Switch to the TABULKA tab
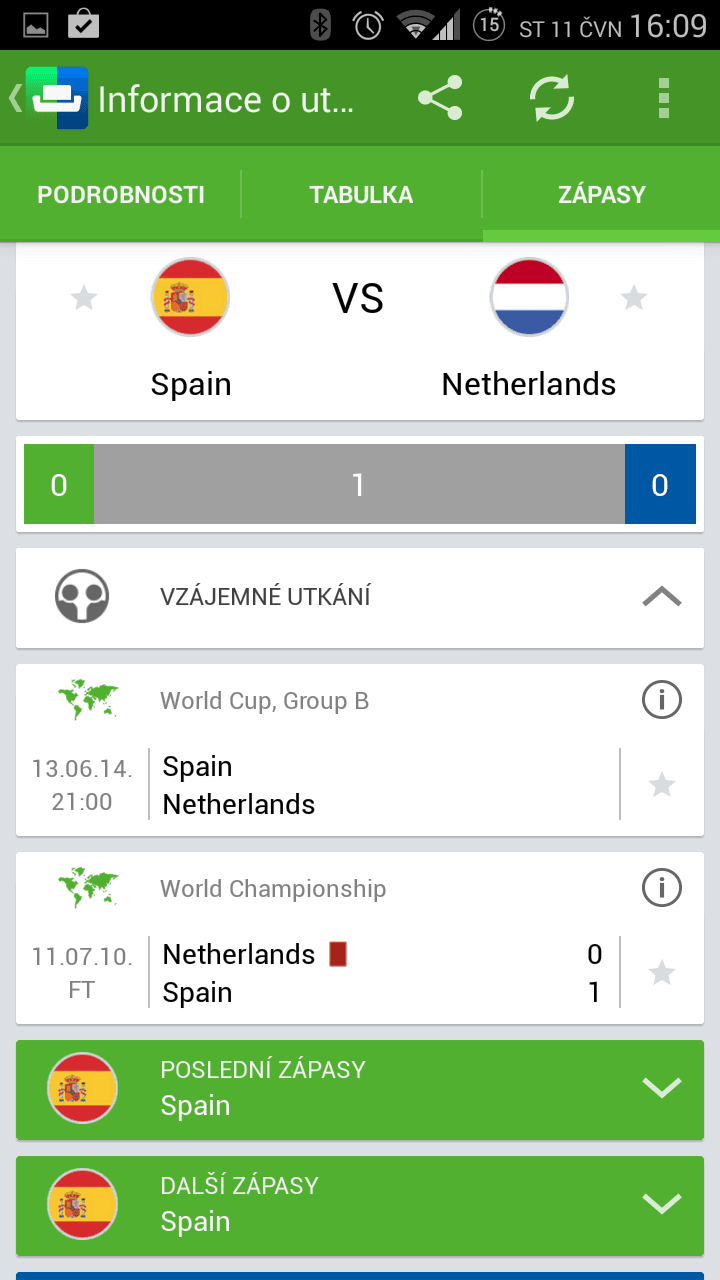This screenshot has height=1280, width=720. pos(360,194)
